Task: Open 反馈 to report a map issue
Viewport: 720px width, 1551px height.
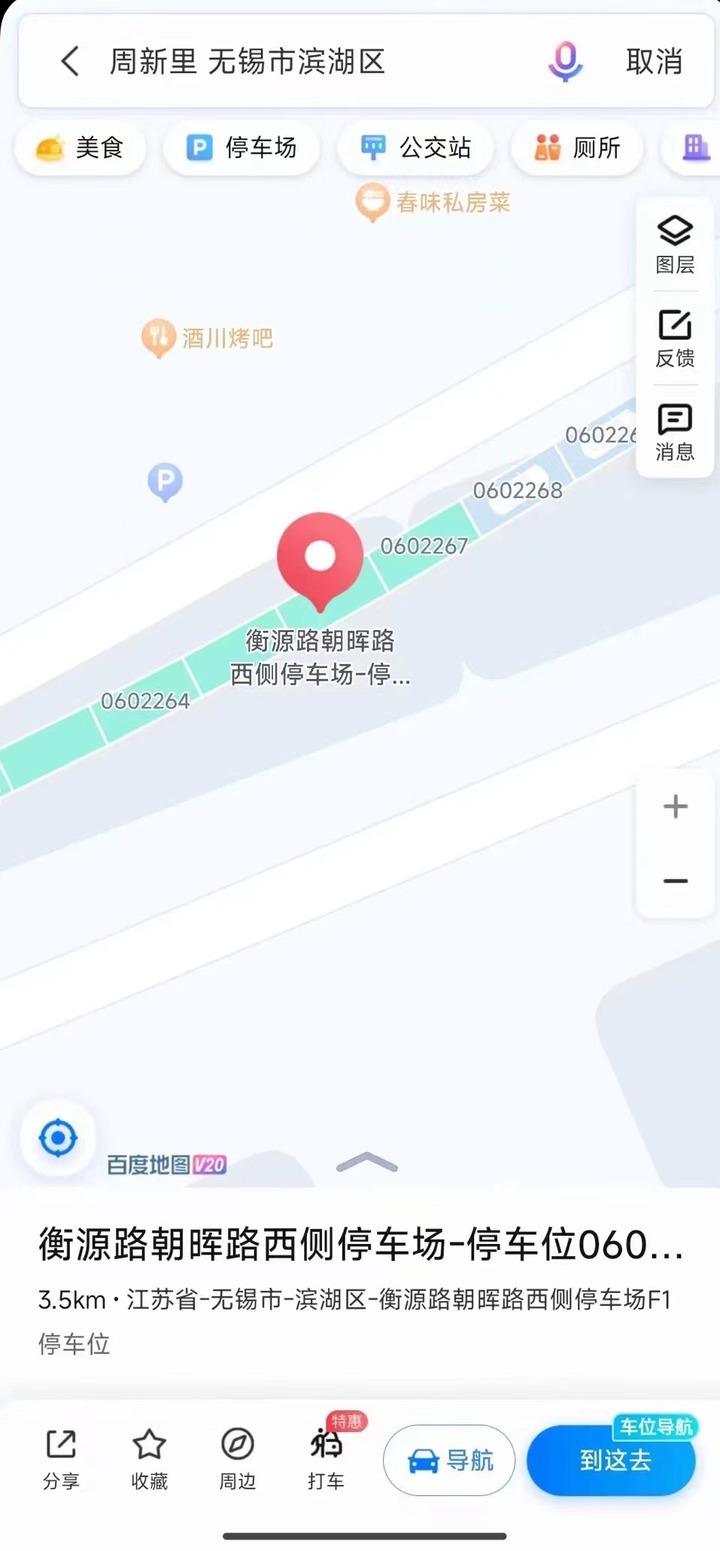Action: (675, 338)
